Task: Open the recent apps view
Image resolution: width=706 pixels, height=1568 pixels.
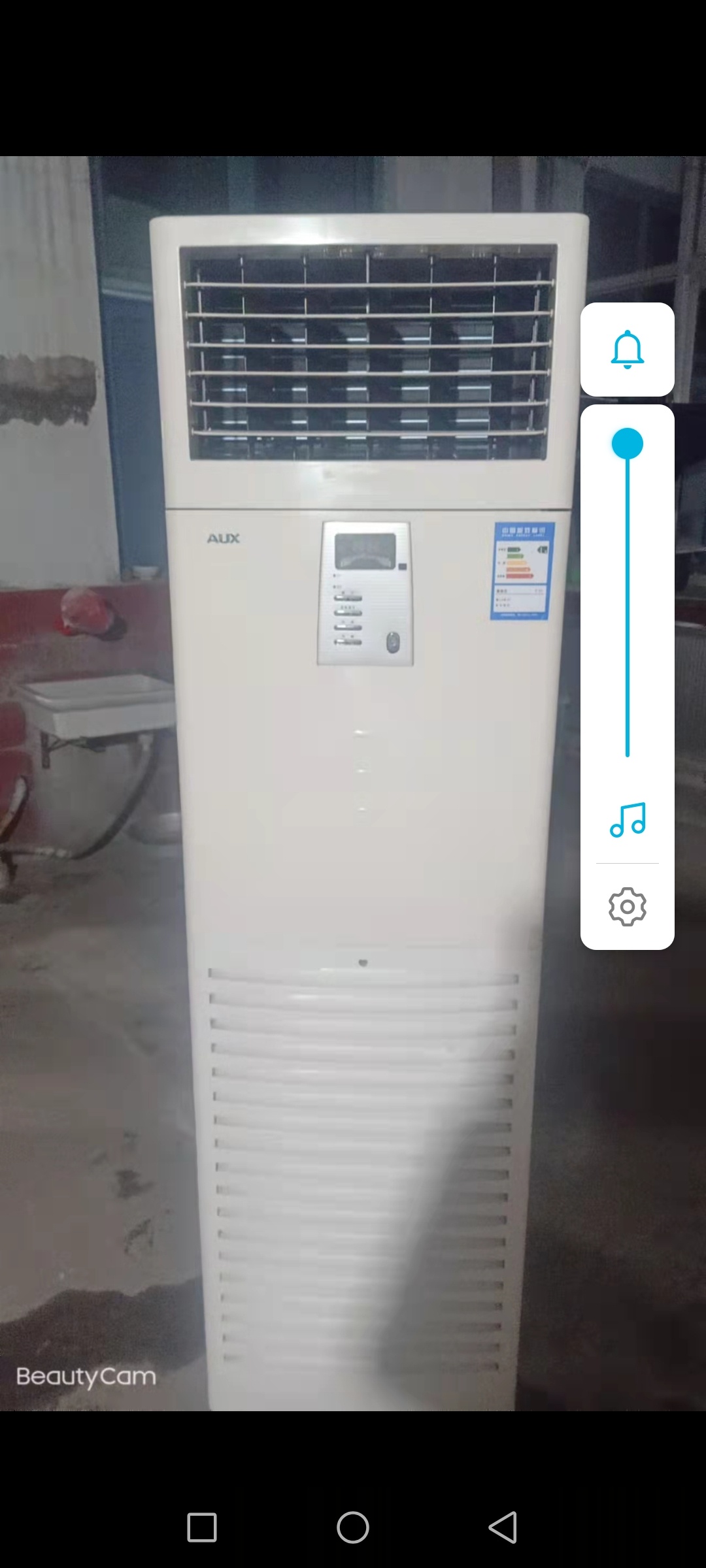Action: click(202, 1527)
